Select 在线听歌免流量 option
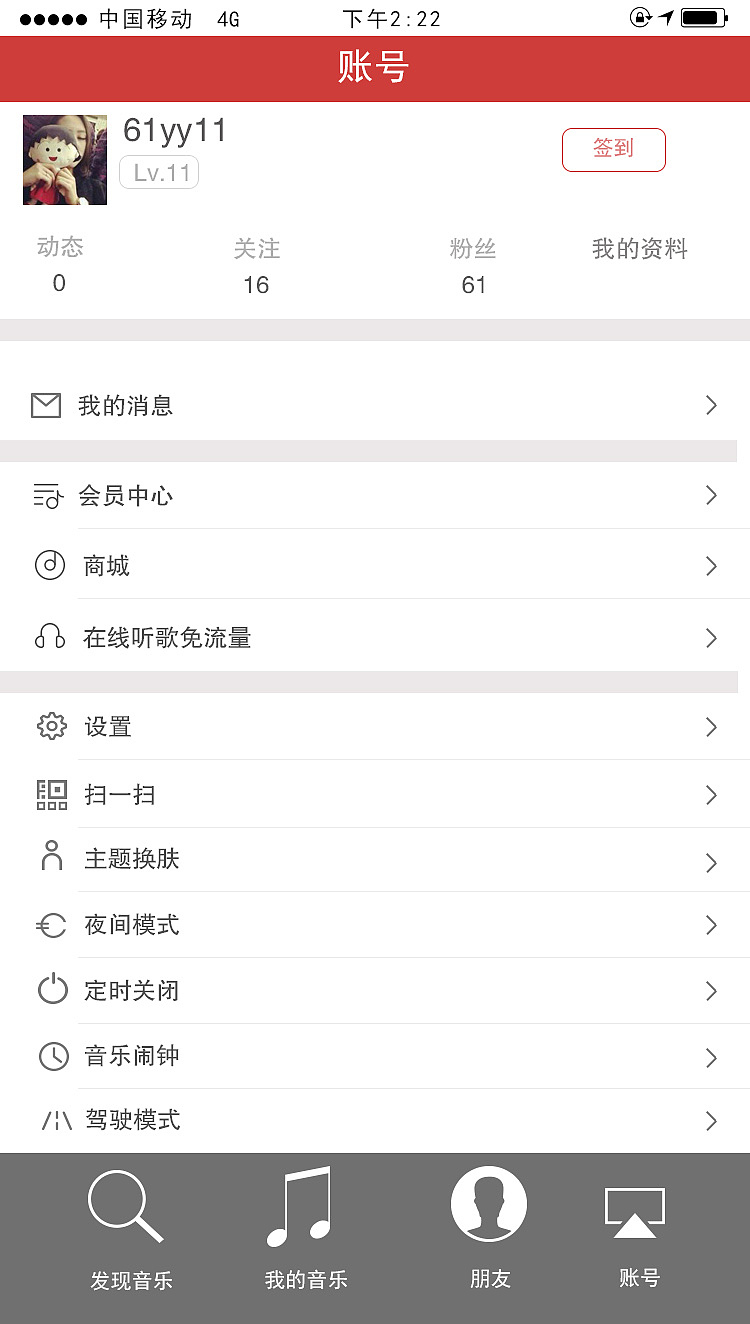The height and width of the screenshot is (1324, 750). tap(374, 637)
